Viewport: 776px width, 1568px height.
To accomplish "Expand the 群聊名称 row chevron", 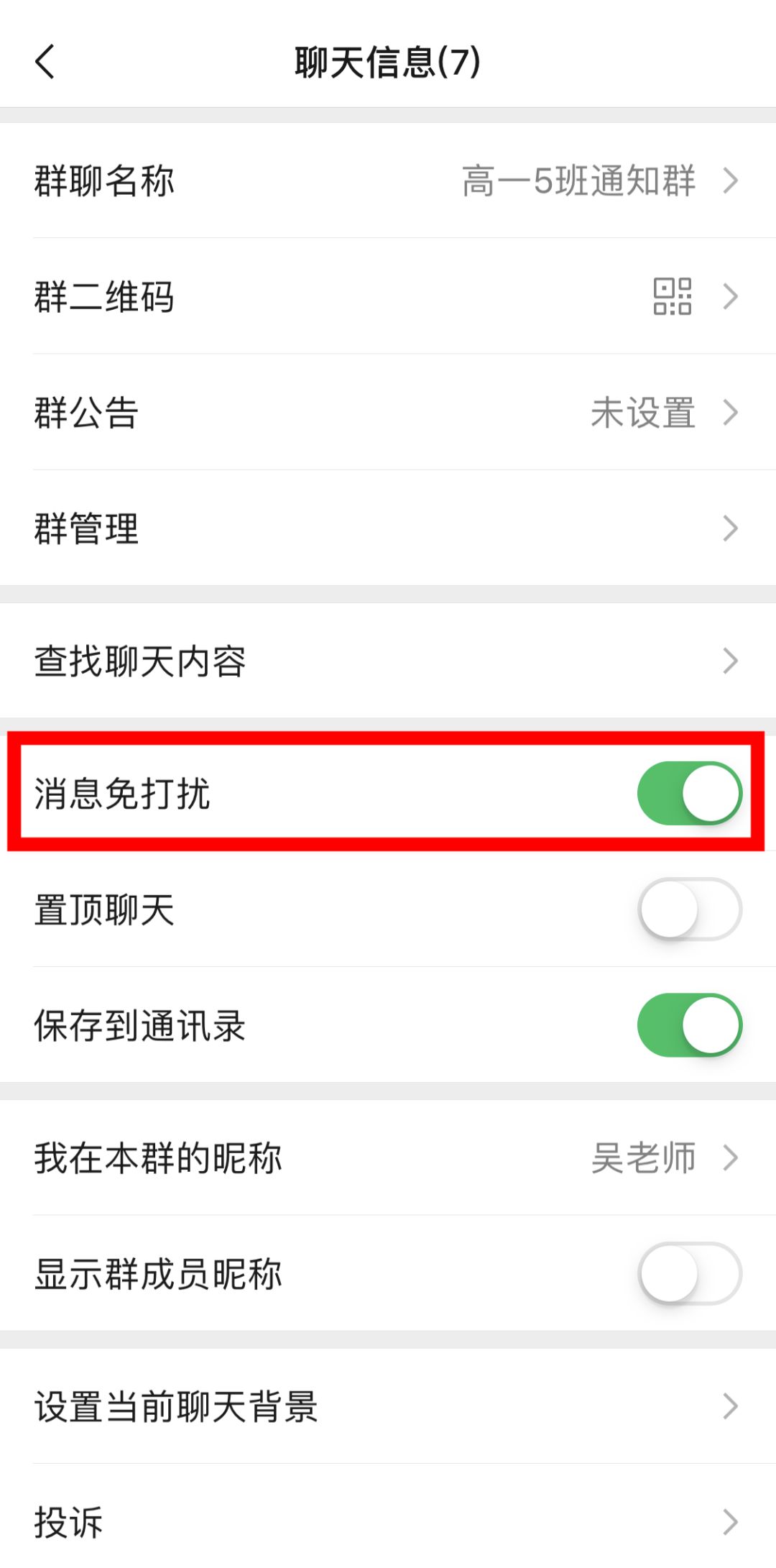I will pos(731,182).
